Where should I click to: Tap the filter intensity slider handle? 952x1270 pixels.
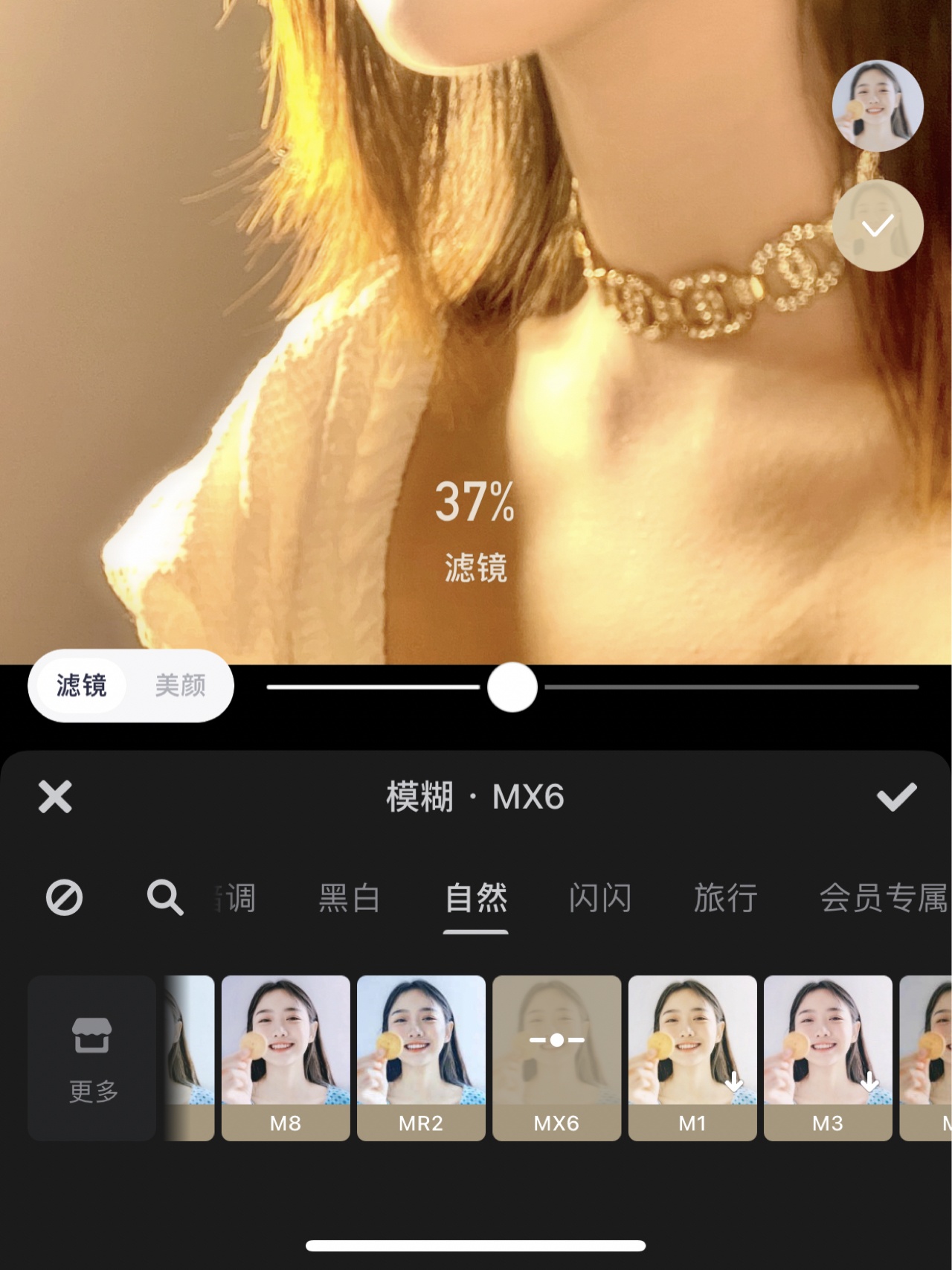pos(512,687)
